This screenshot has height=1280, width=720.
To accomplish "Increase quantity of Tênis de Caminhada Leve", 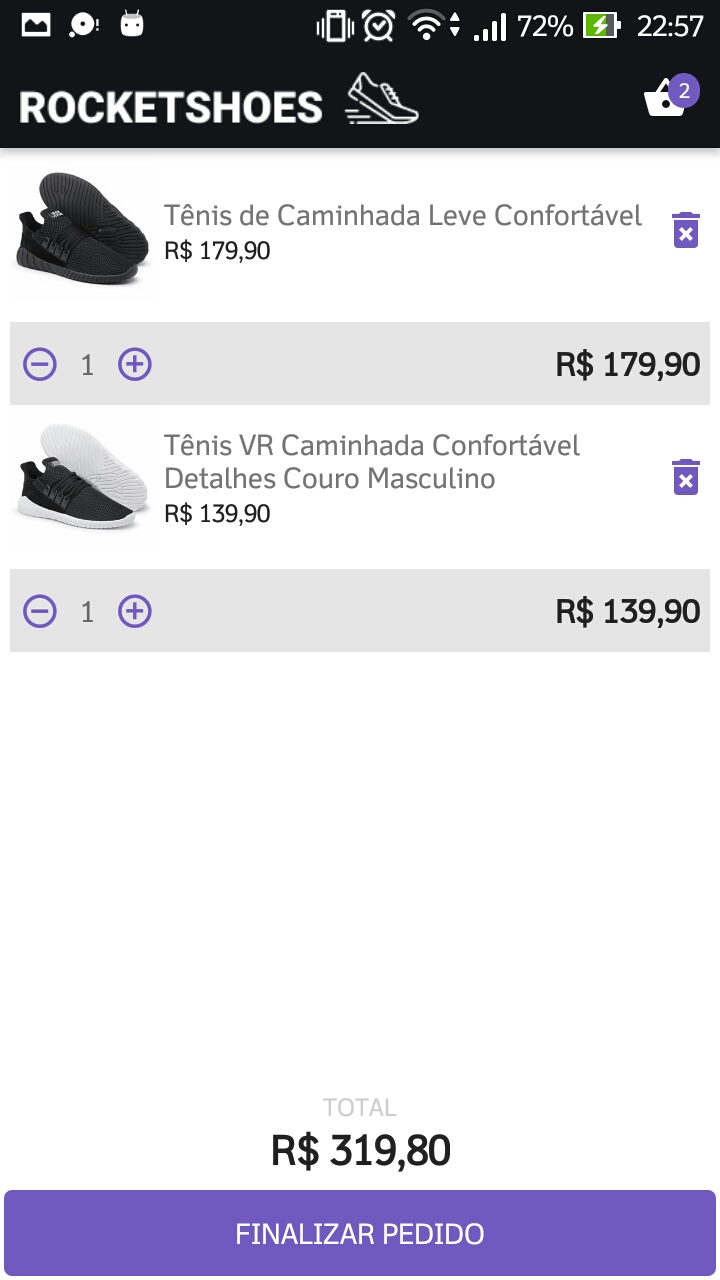I will 134,364.
